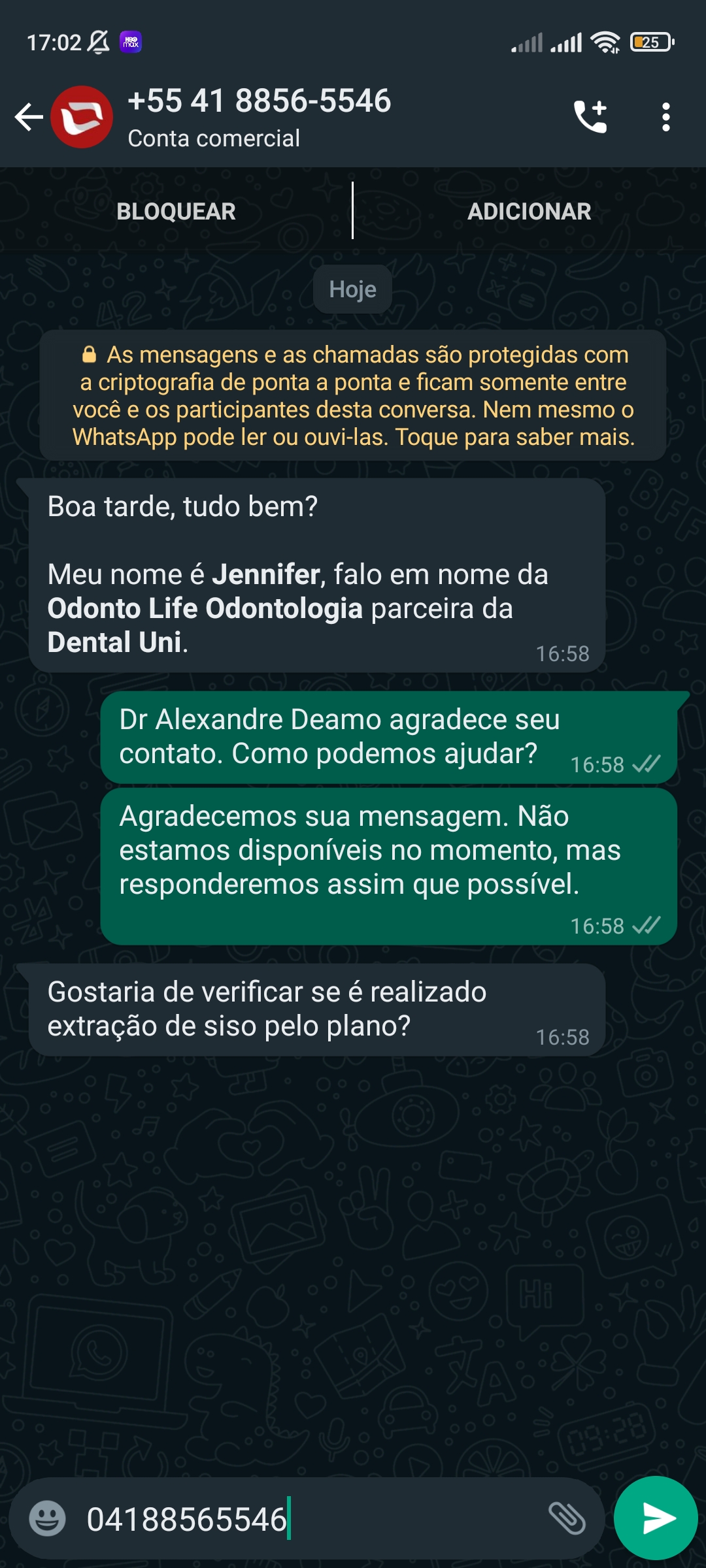
Task: Open the overflow menu
Action: [x=665, y=118]
